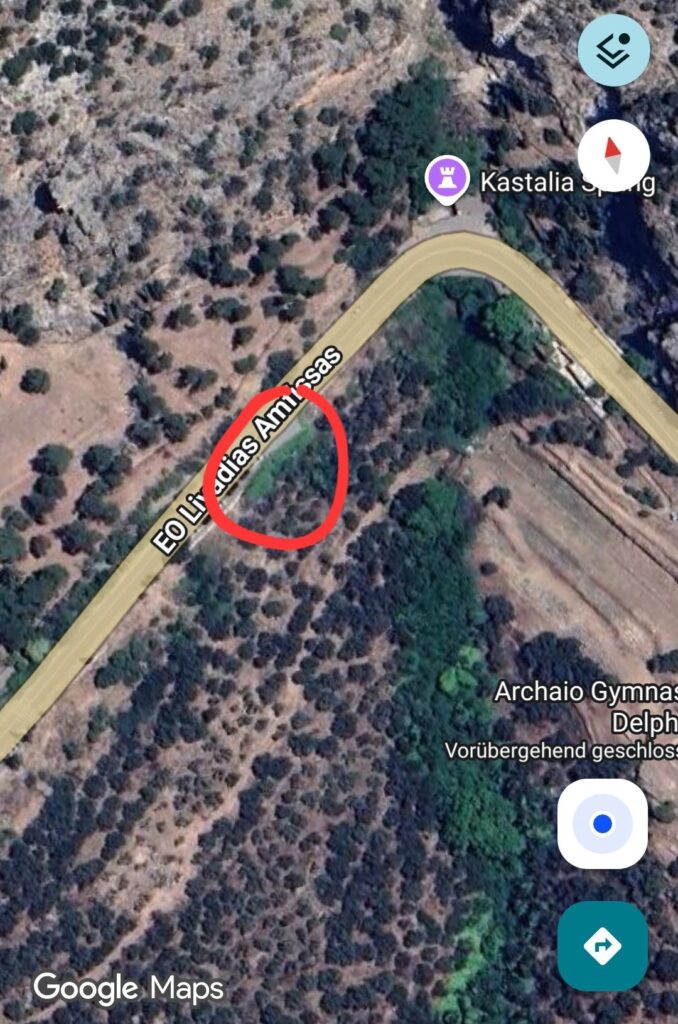Center map on my current location
This screenshot has width=678, height=1024.
coord(602,824)
